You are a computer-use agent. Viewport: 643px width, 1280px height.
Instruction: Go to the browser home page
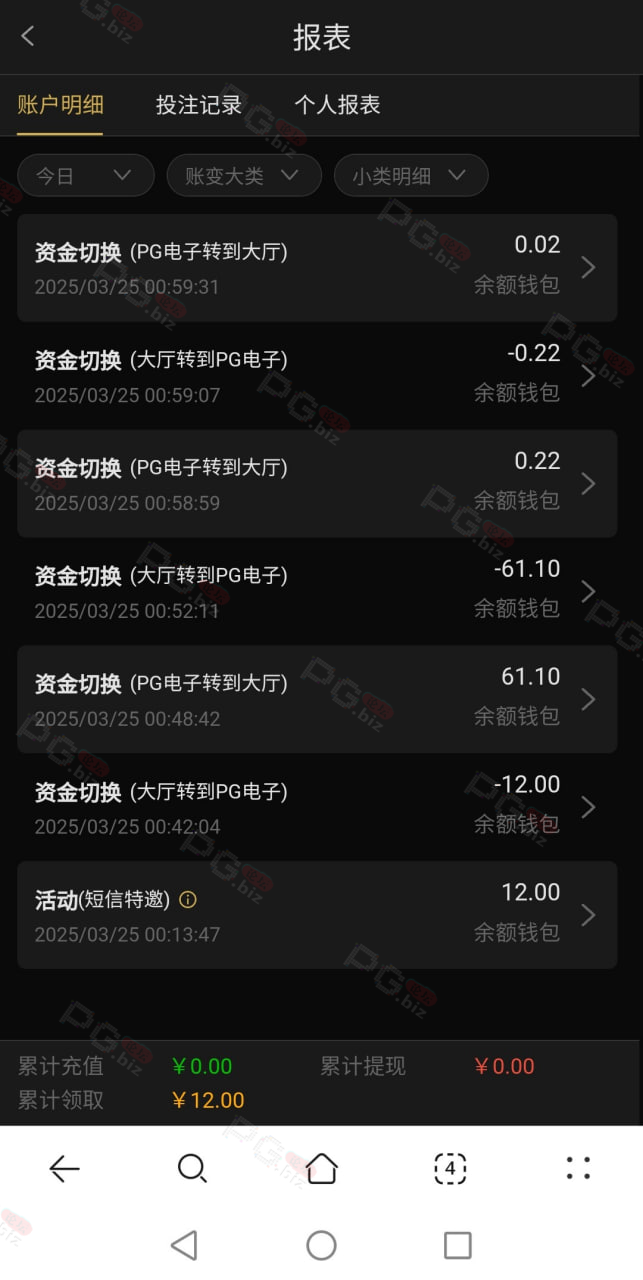(321, 1168)
